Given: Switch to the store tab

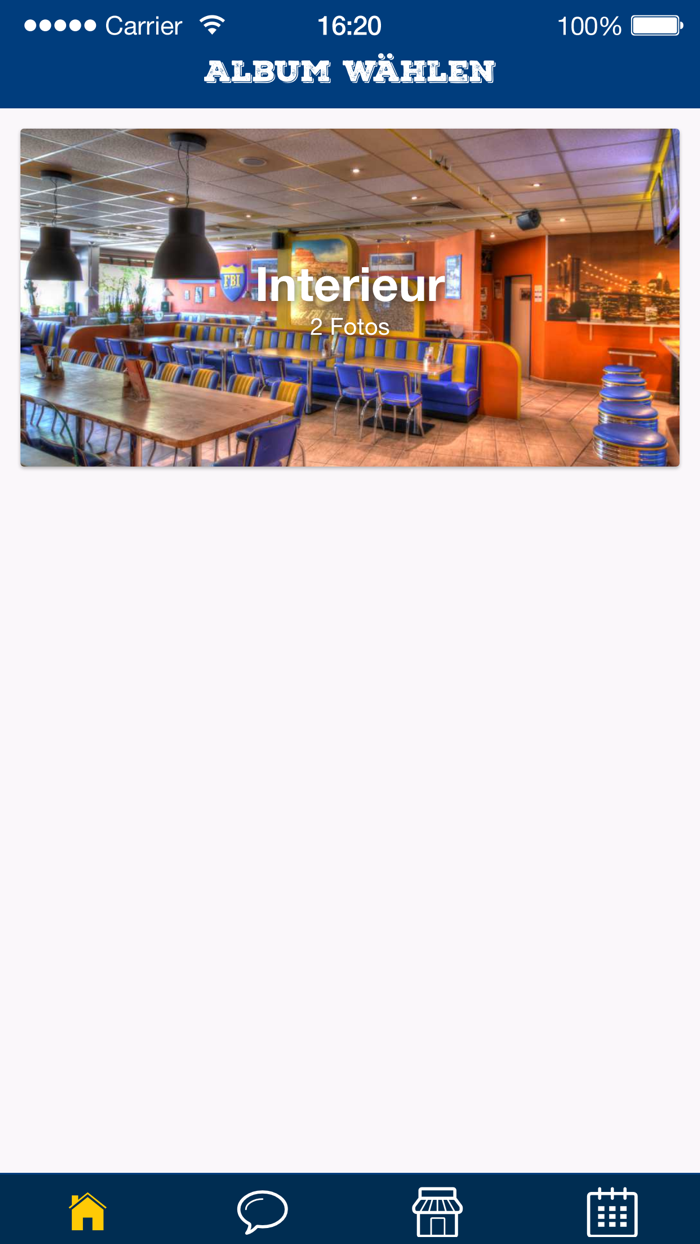Looking at the screenshot, I should point(437,1212).
